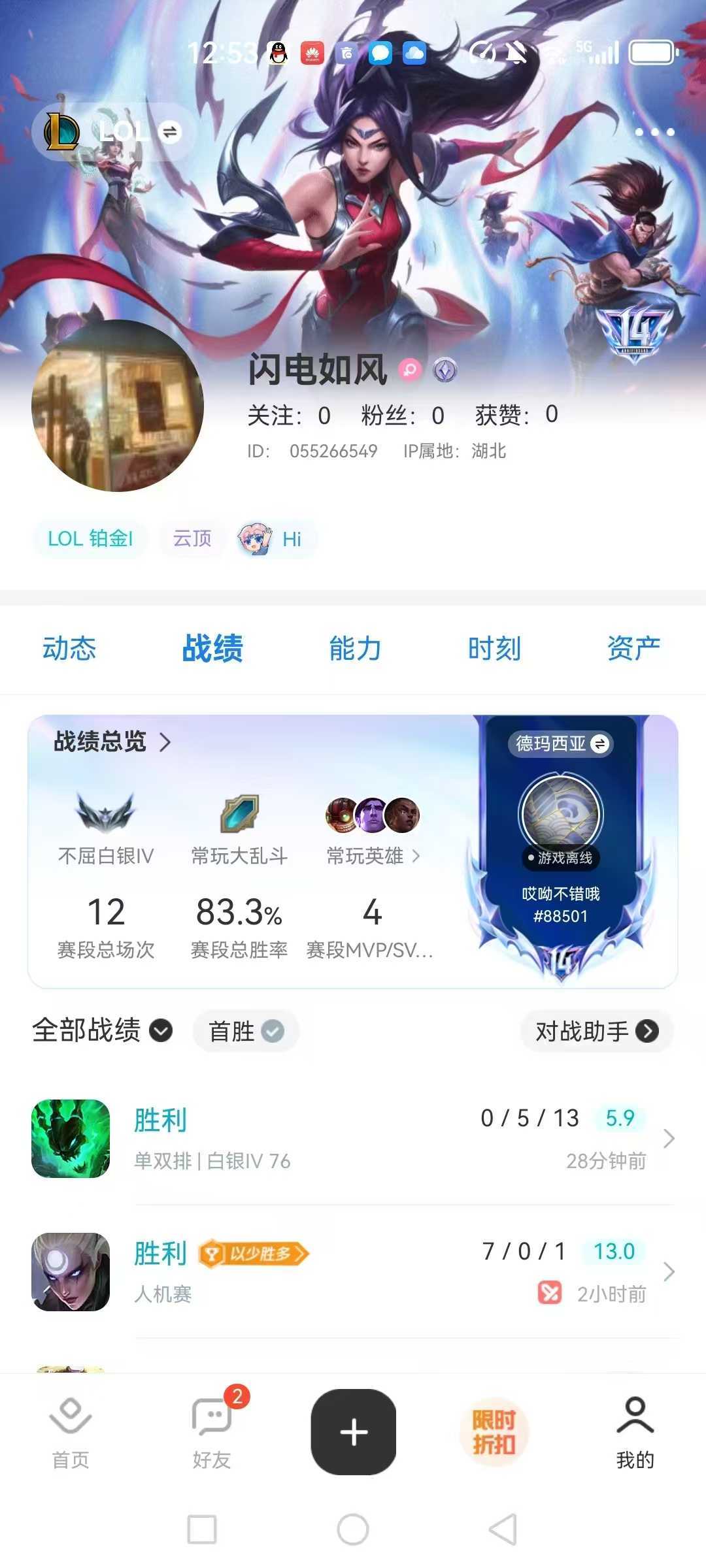The height and width of the screenshot is (1568, 706).
Task: Open the profile avatar picture
Action: (118, 406)
